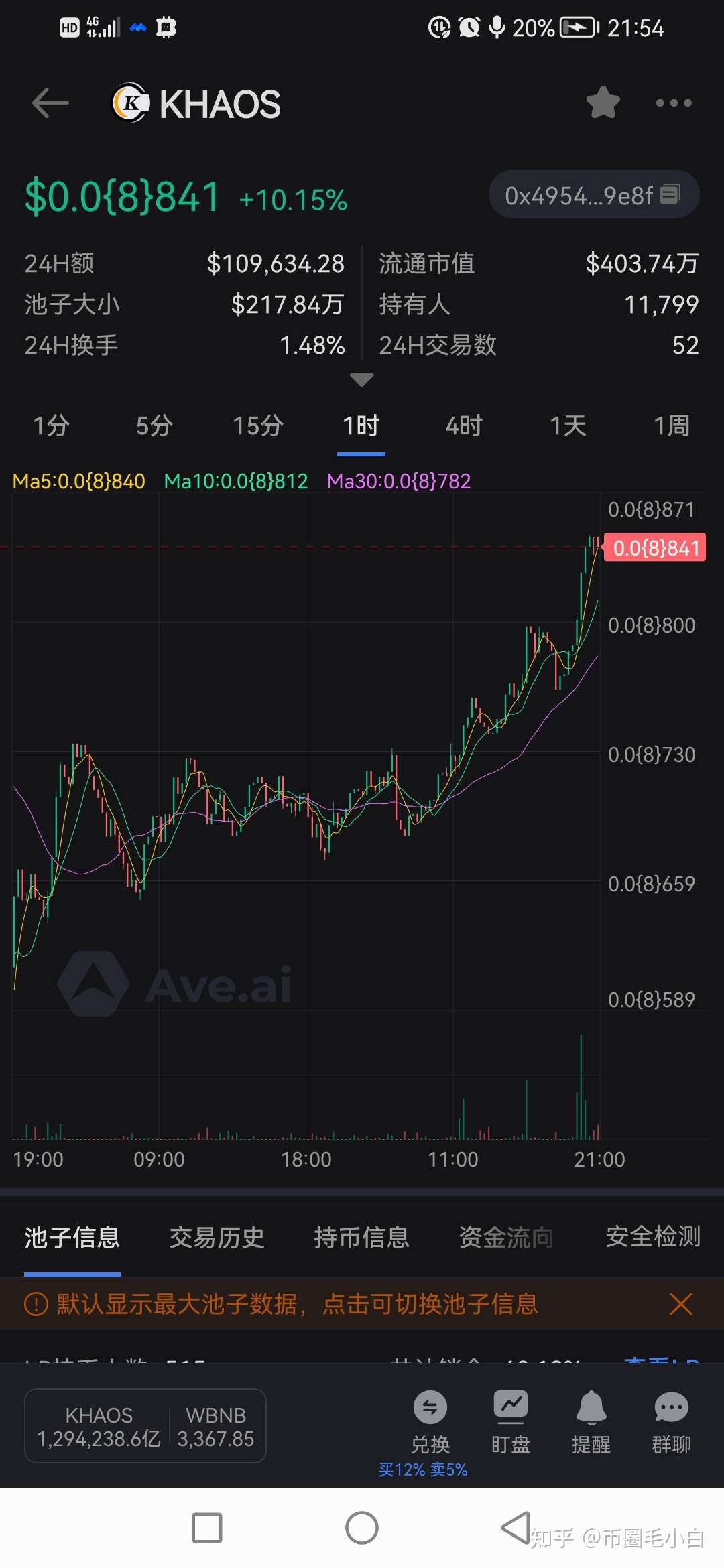Switch chart to 1分 interval
724x1568 pixels.
coord(52,426)
